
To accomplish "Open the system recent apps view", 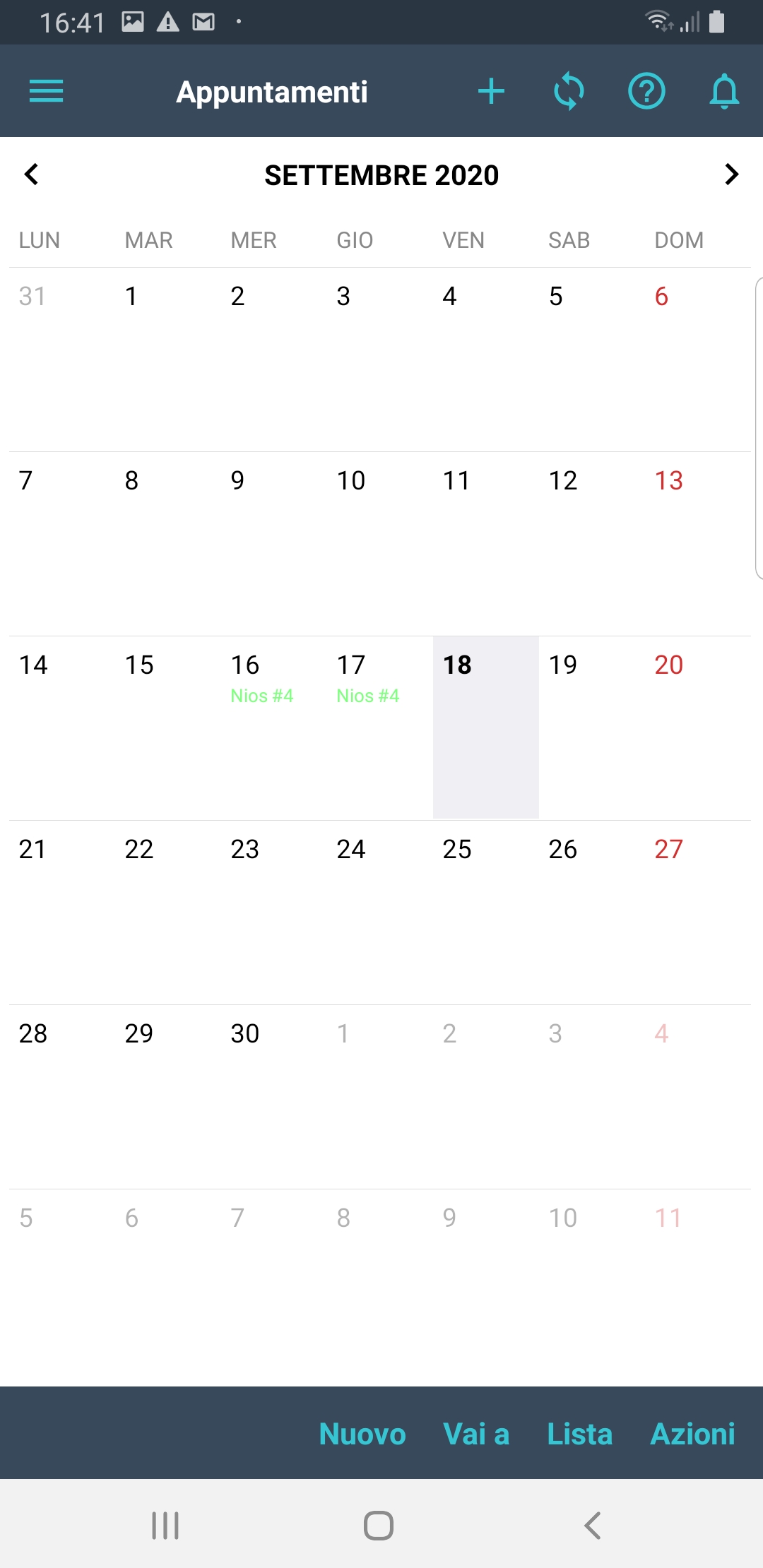I will coord(165,1526).
